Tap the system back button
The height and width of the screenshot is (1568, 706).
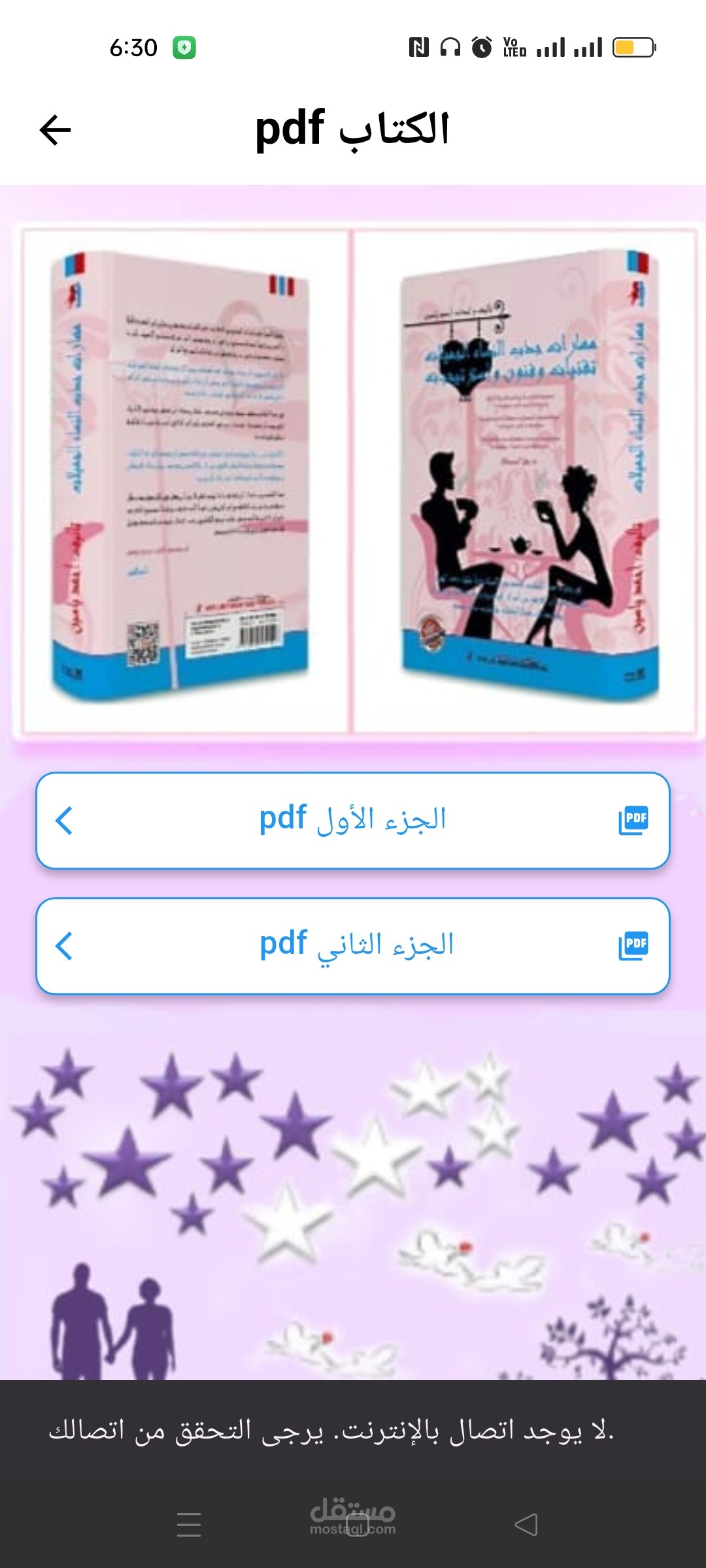pos(526,1524)
